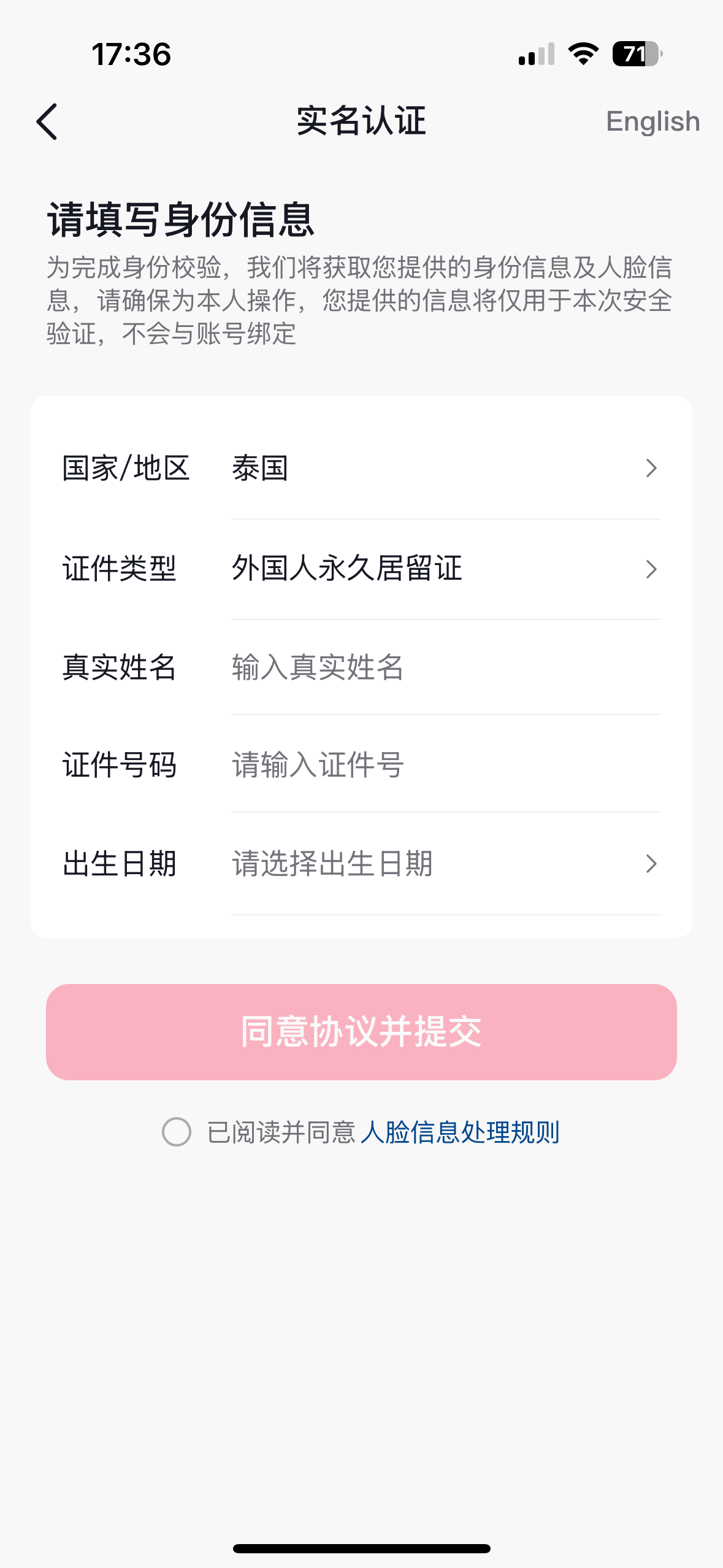Screen dimensions: 723x1568
Task: Open the 出生日期 date picker
Action: (x=361, y=864)
